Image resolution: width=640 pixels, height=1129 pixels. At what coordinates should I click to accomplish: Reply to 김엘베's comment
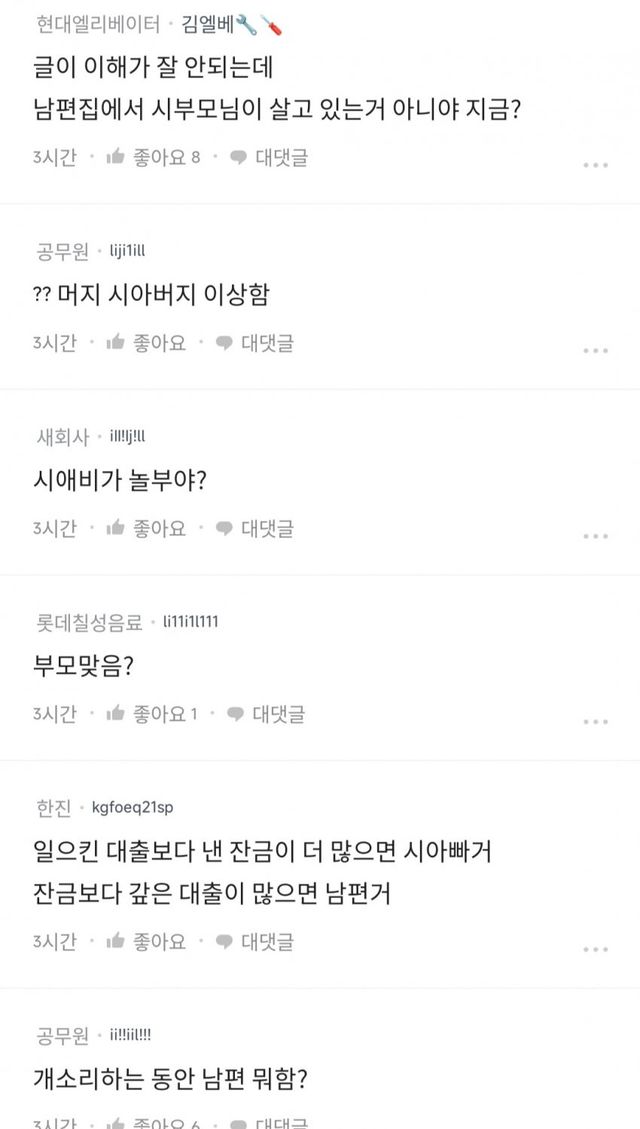(x=269, y=157)
